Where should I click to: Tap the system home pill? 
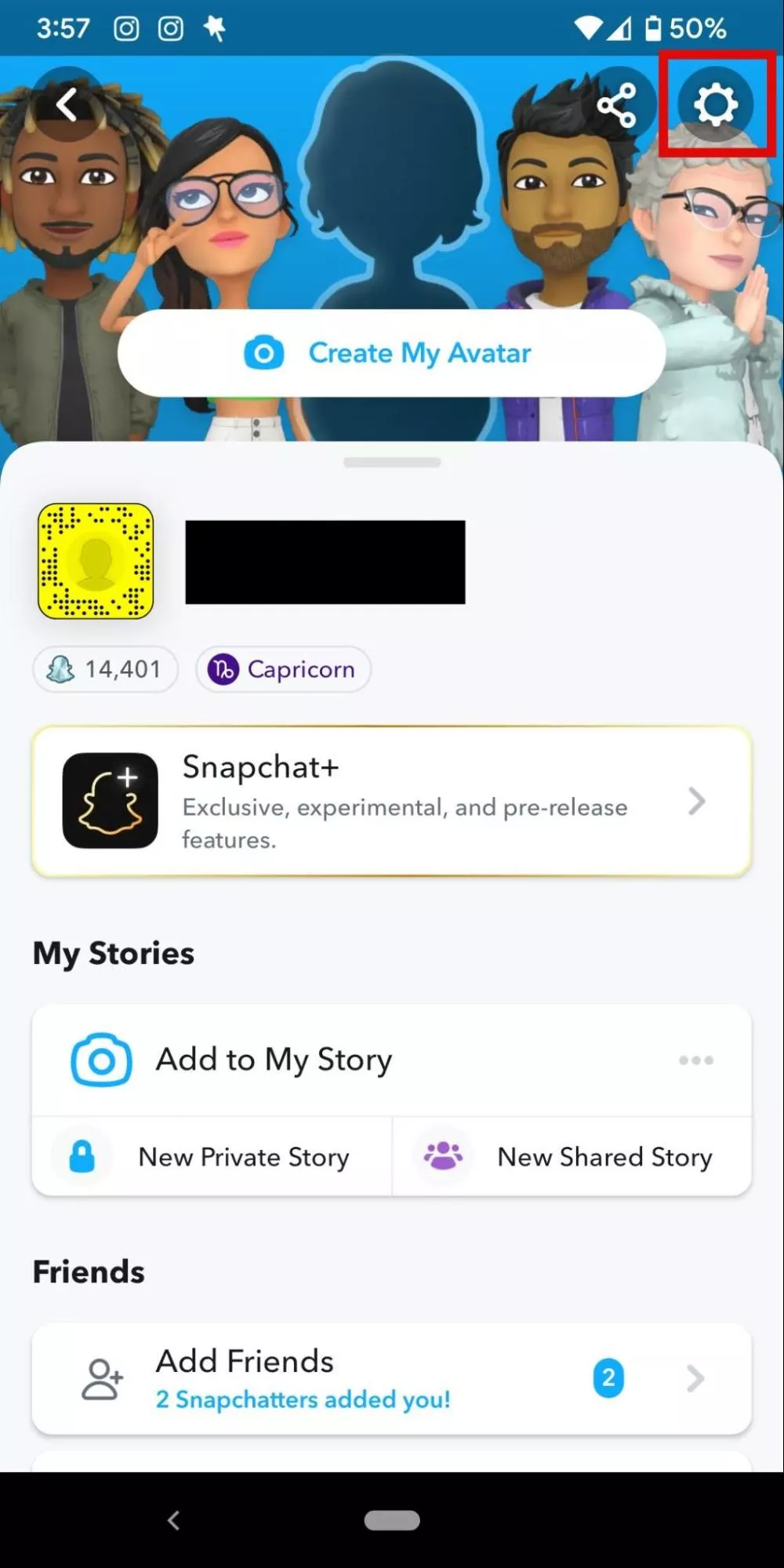(x=391, y=1520)
